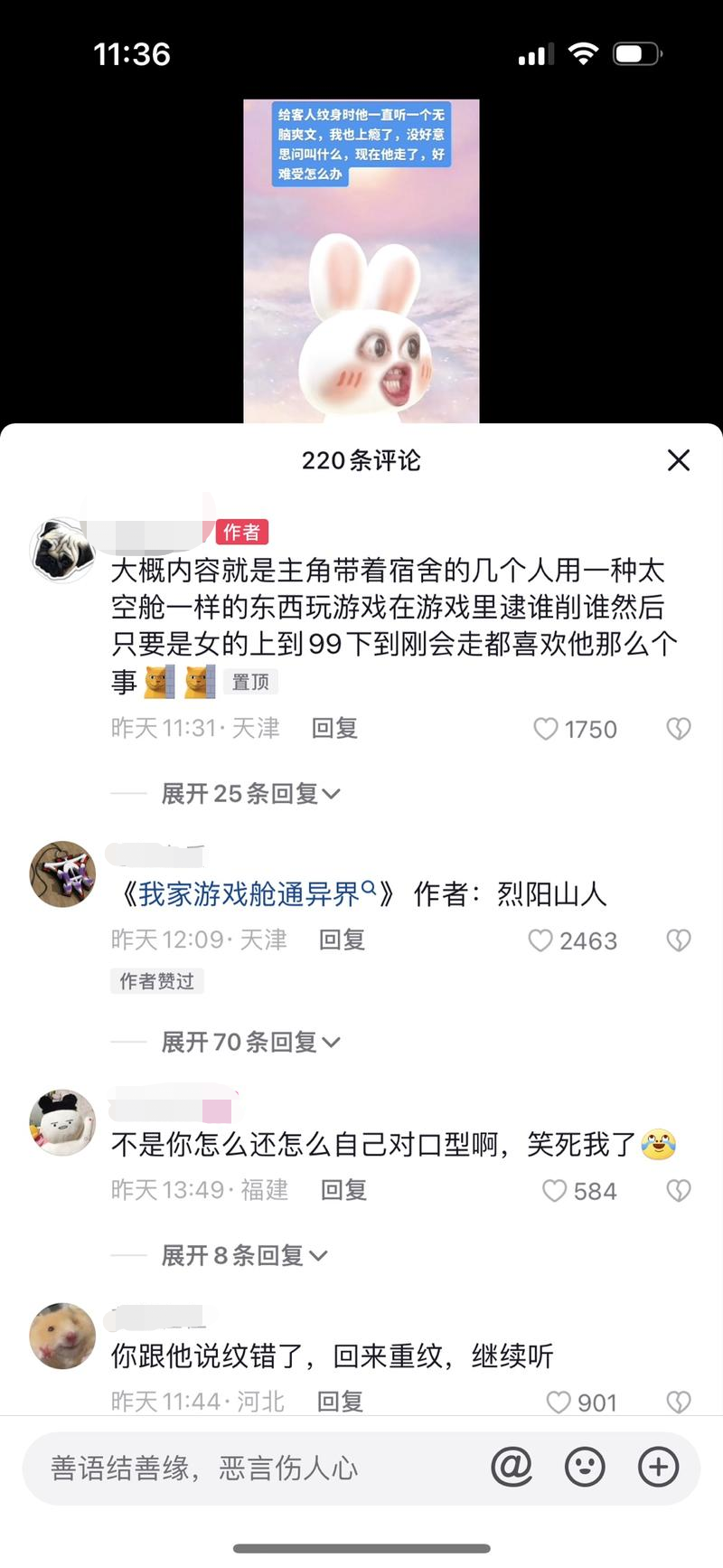Like the author's pinned comment with 1750 likes
Screen dimensions: 723x1568
coord(546,729)
